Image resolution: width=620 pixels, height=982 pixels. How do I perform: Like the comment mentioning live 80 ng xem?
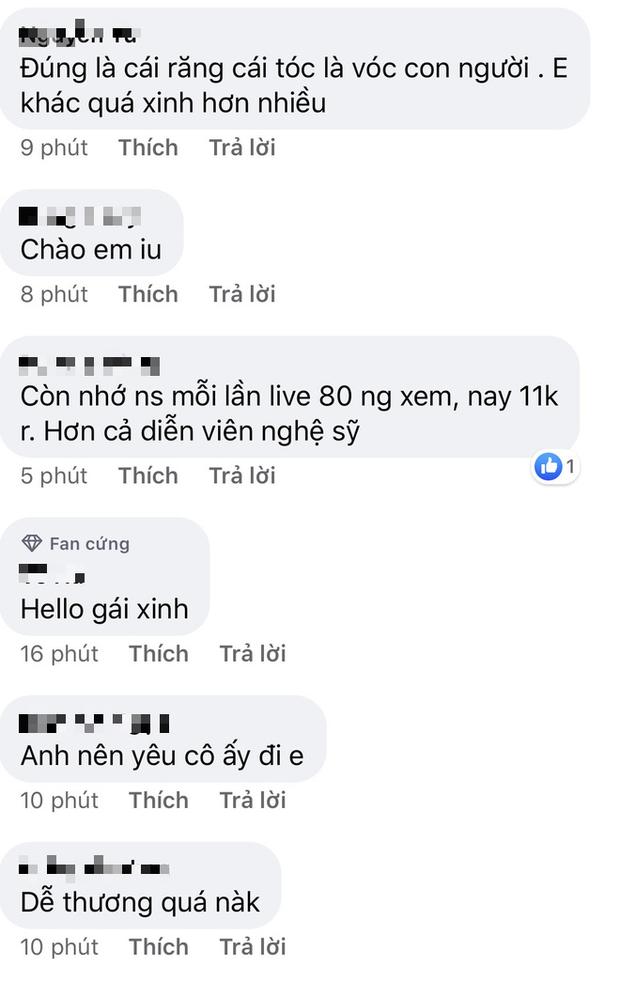click(x=148, y=475)
